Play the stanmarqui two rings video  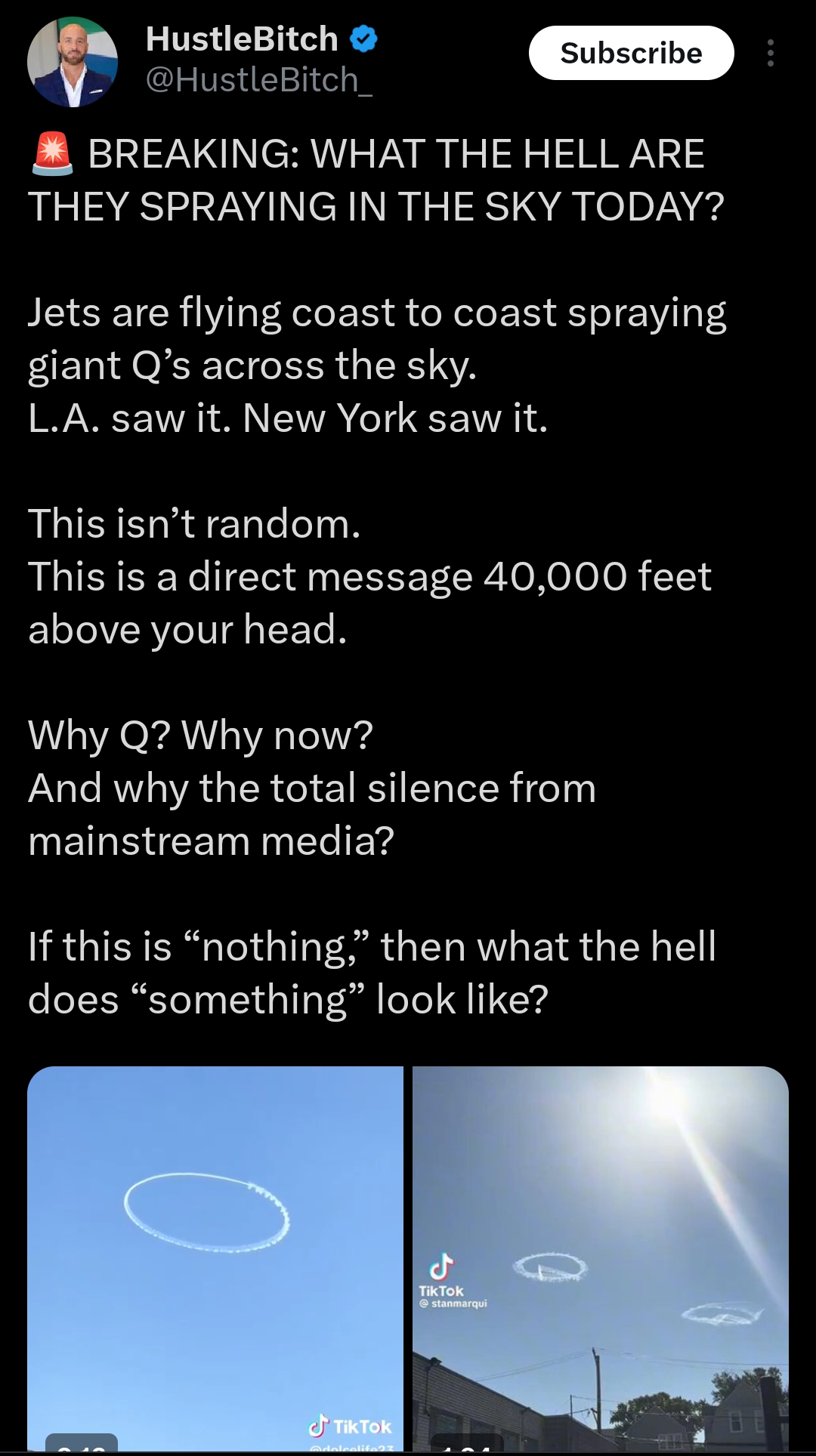601,1259
